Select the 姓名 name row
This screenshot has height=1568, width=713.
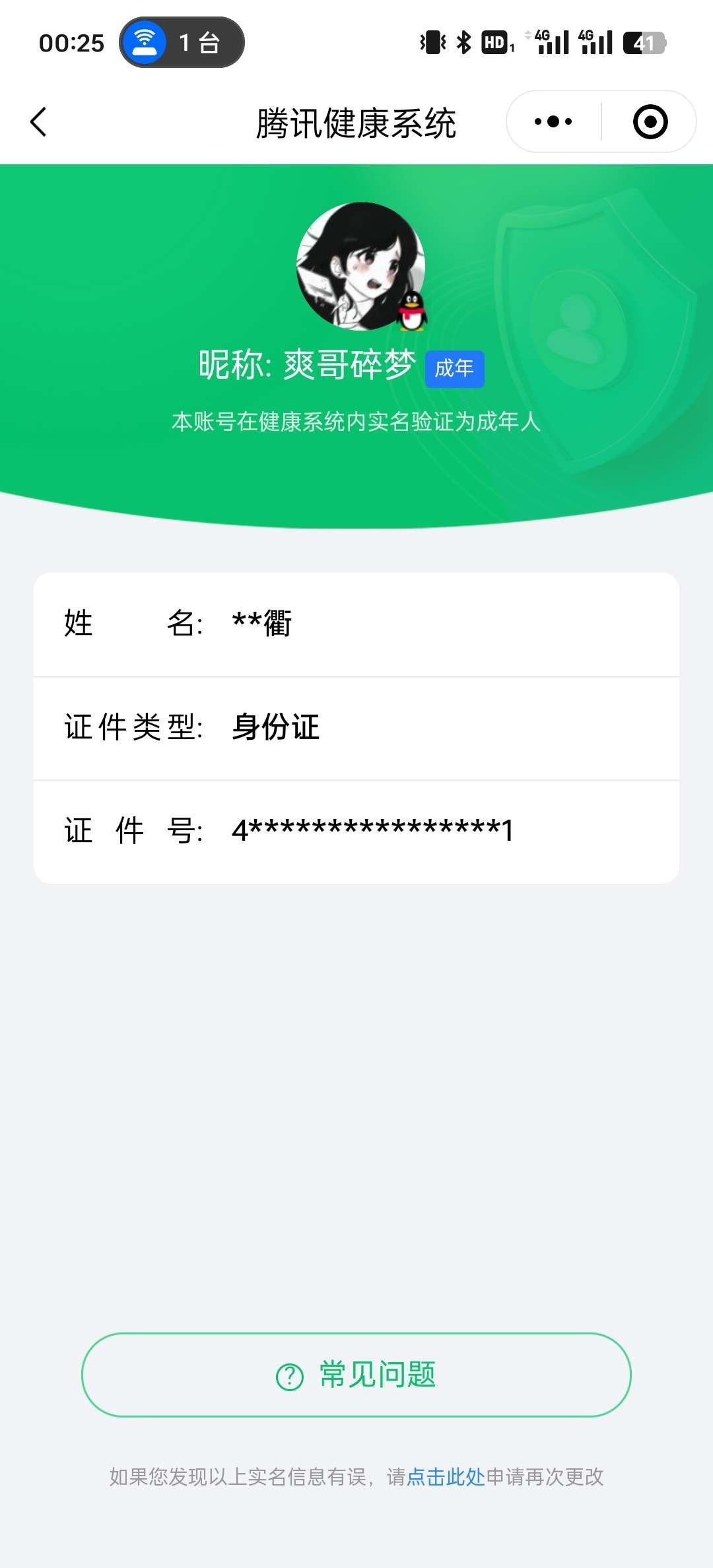click(x=356, y=624)
